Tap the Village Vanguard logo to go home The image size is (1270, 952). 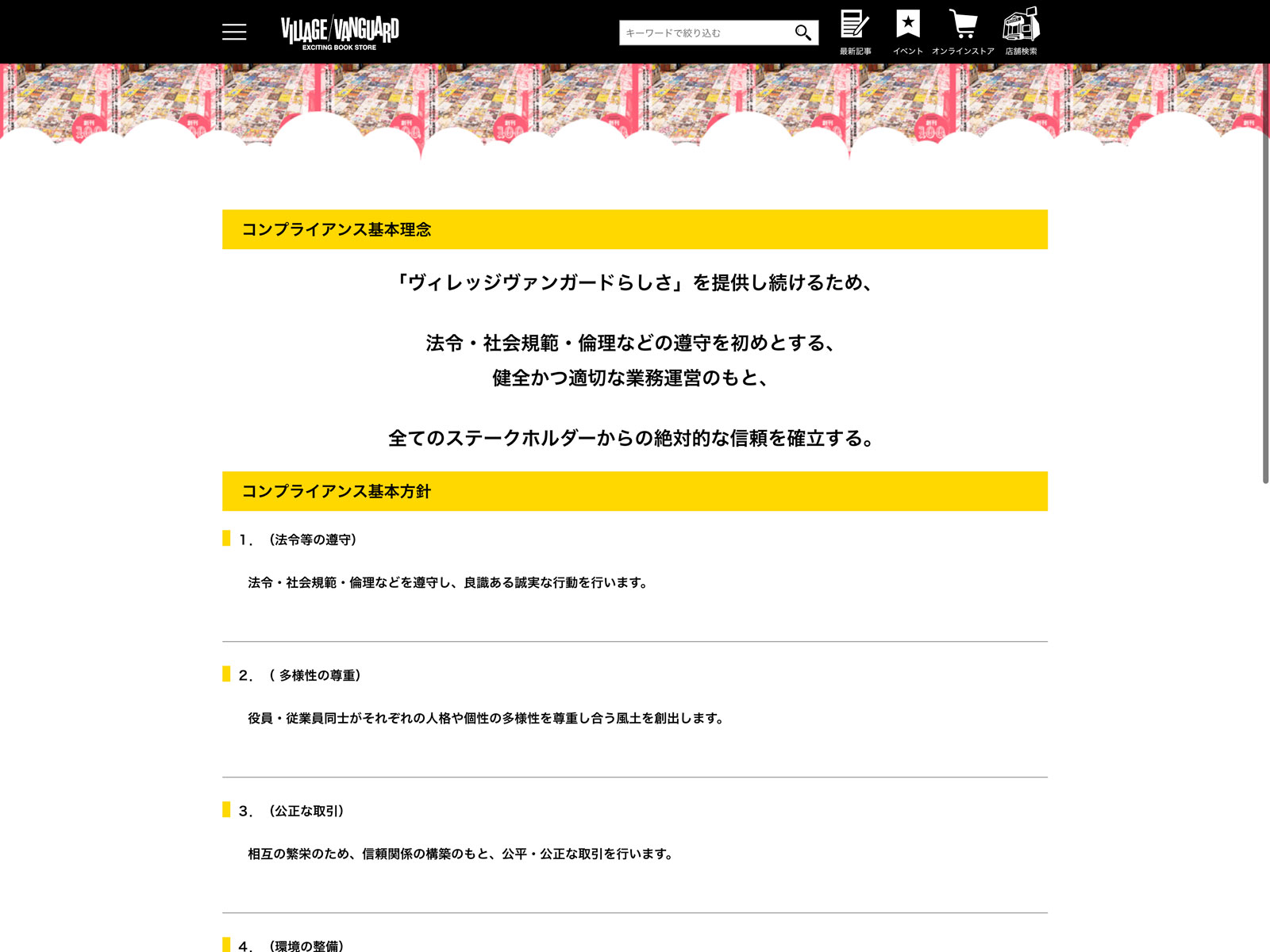tap(340, 33)
